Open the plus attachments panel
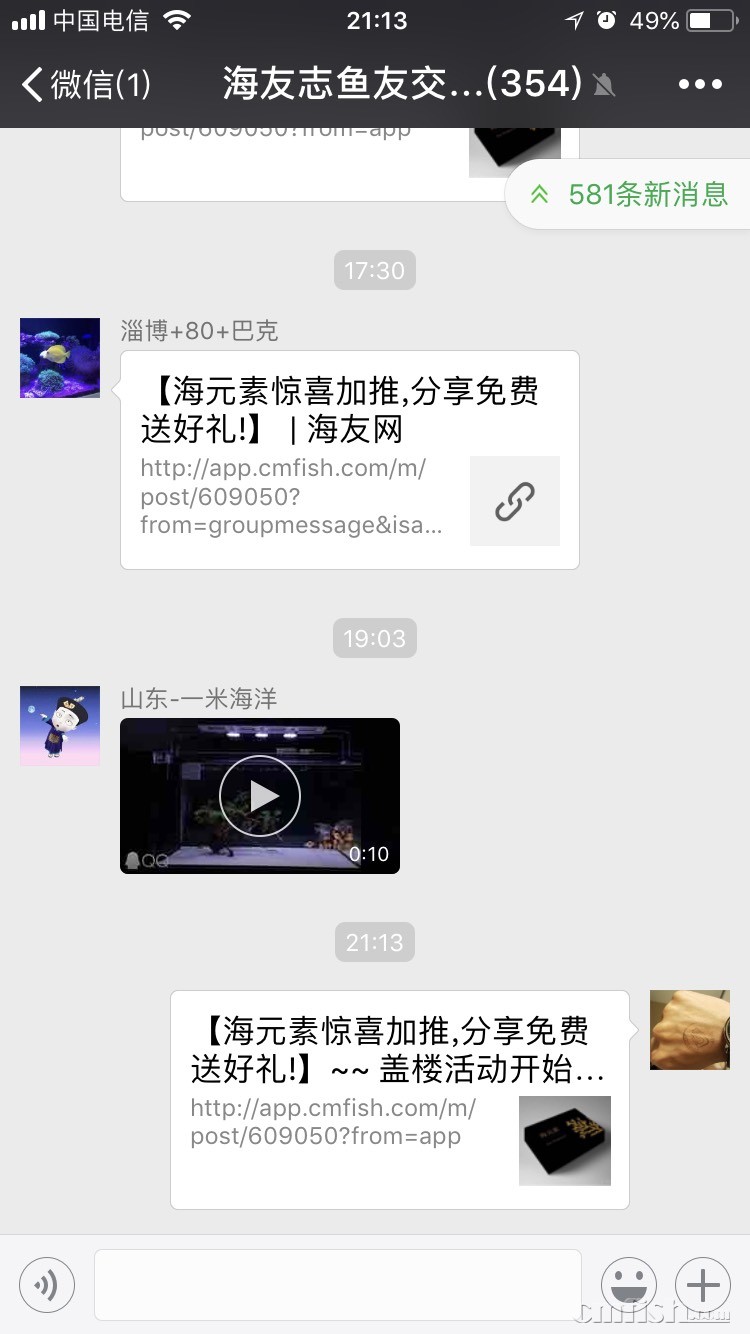The image size is (750, 1334). point(703,1284)
